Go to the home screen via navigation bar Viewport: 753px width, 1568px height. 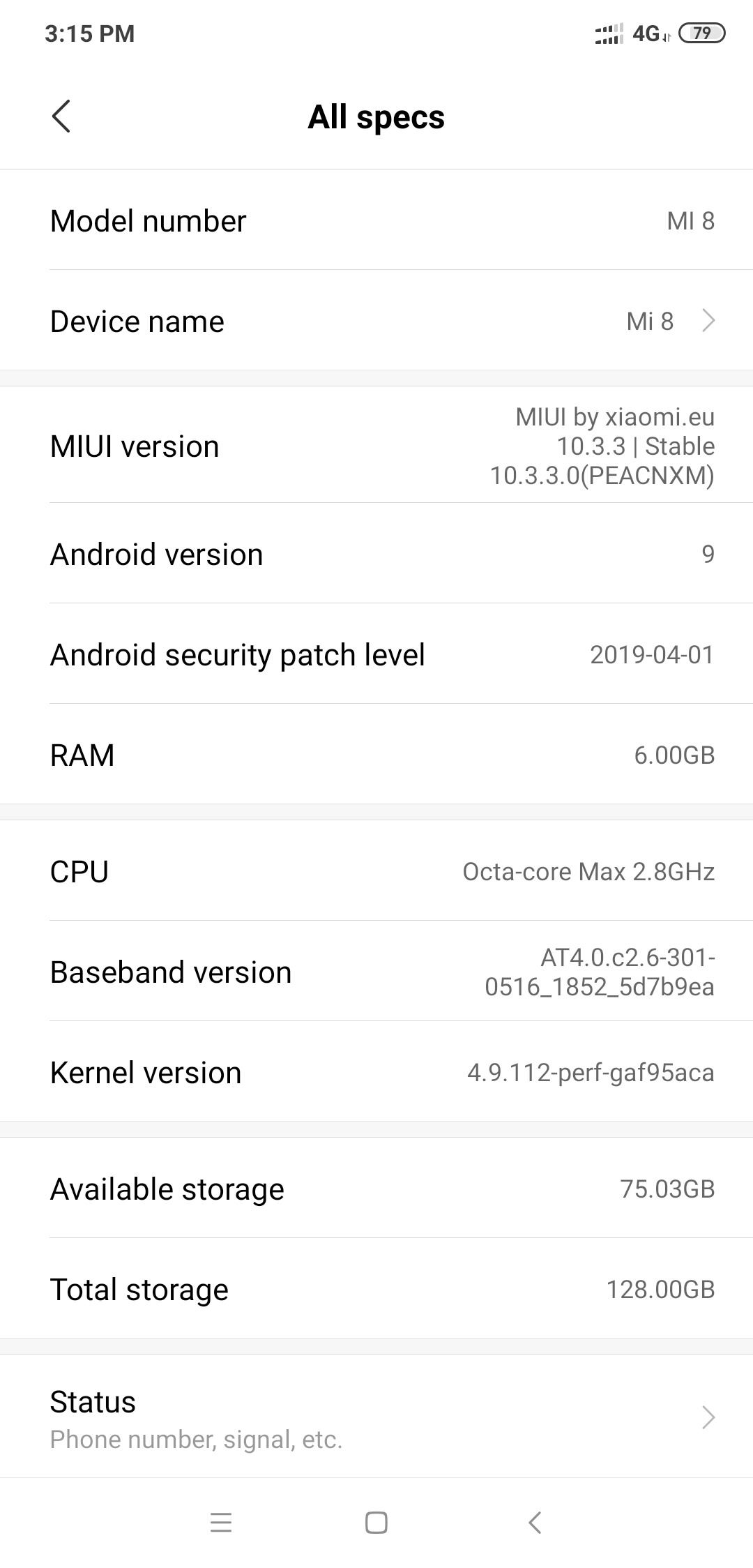[376, 1522]
